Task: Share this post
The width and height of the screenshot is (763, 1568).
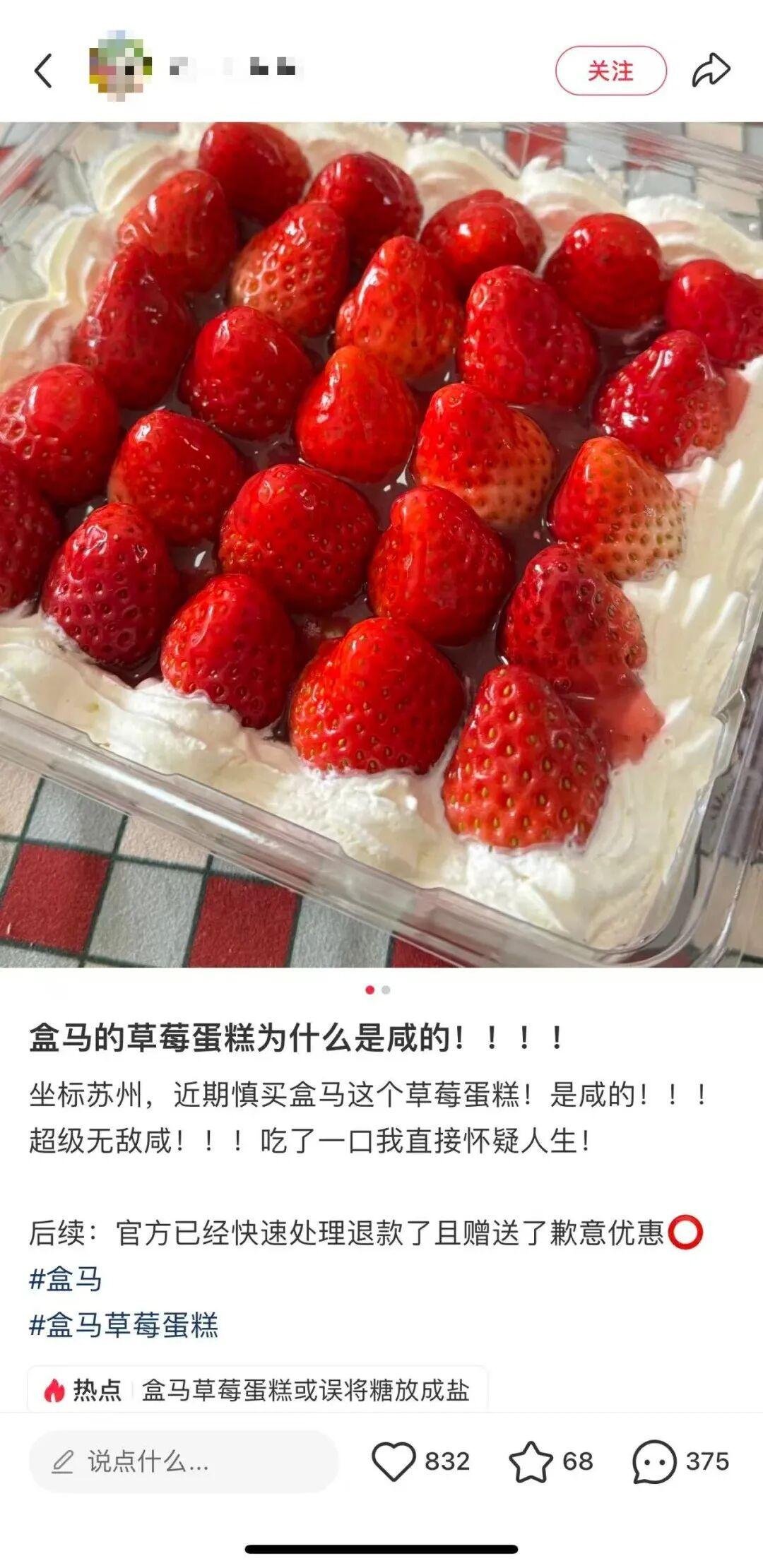Action: click(x=710, y=71)
